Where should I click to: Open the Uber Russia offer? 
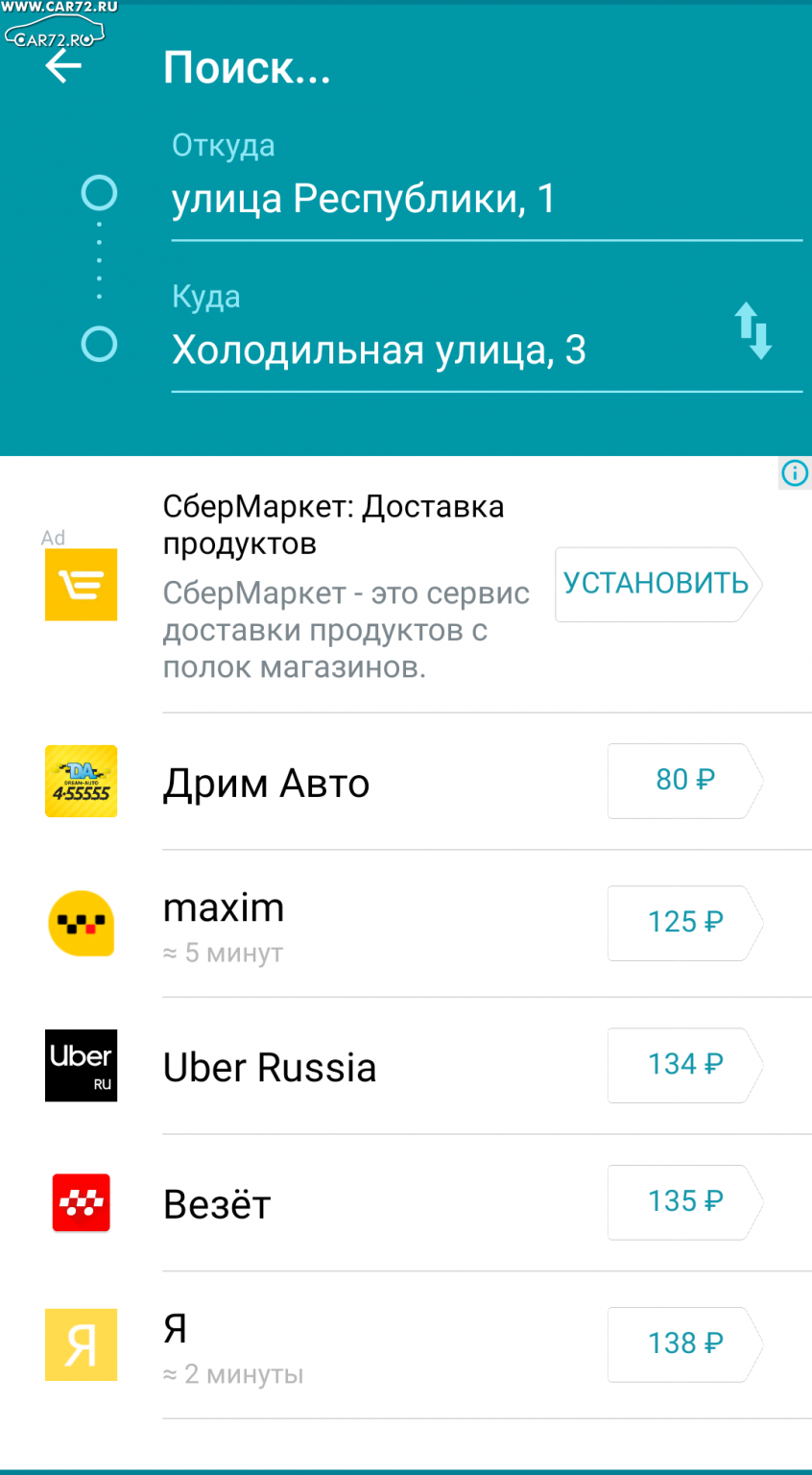point(406,1066)
